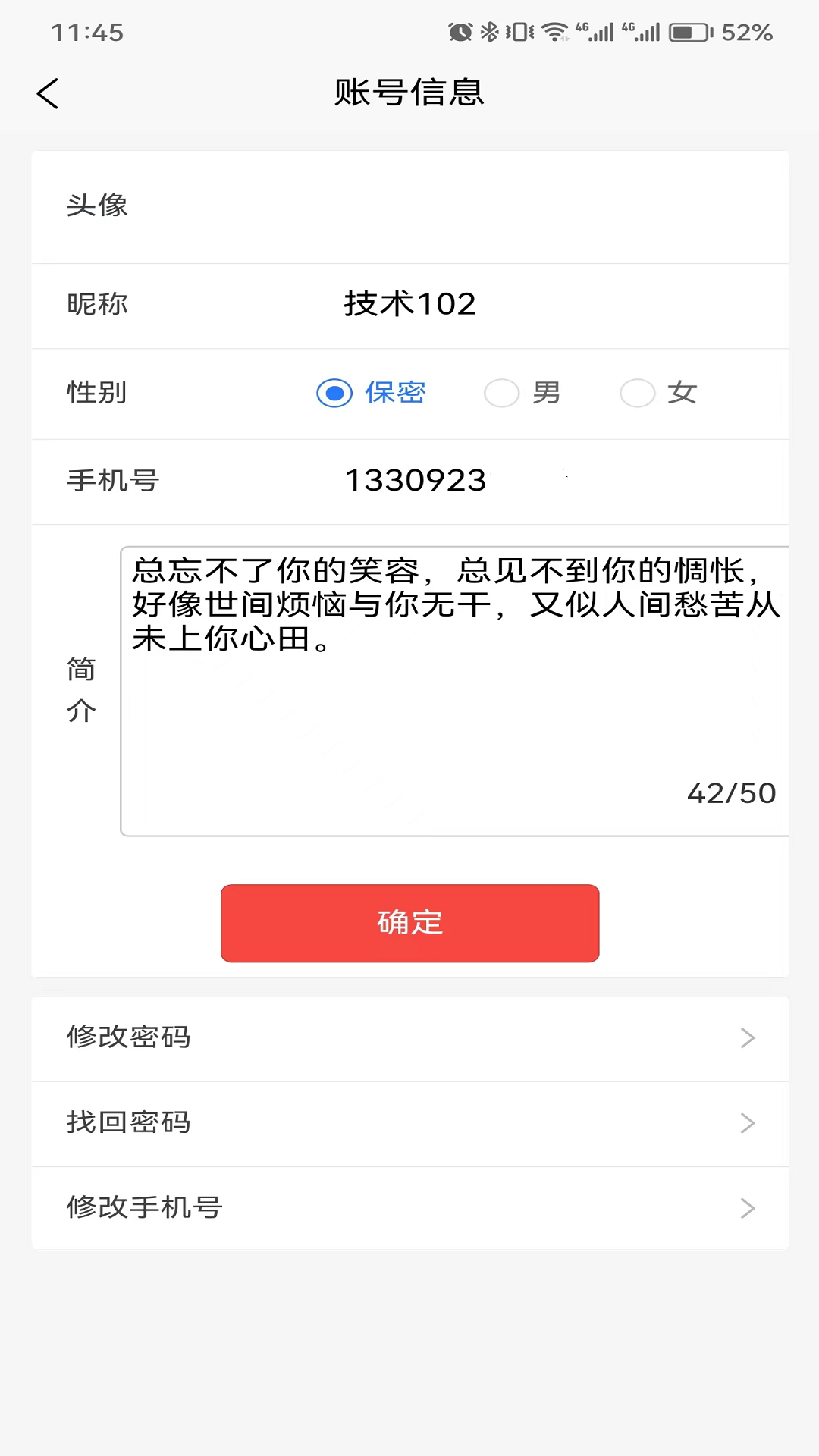This screenshot has width=819, height=1456.
Task: Tap the battery status icon
Action: (690, 33)
